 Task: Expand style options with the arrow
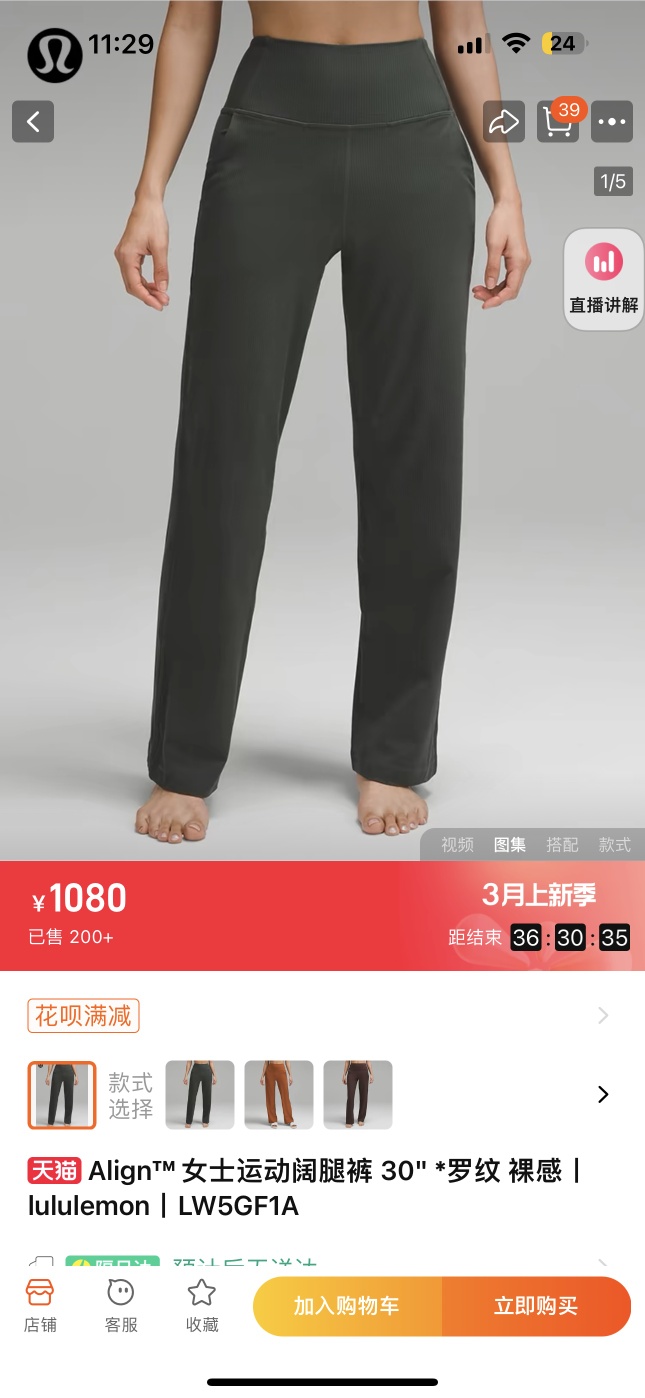tap(603, 1095)
